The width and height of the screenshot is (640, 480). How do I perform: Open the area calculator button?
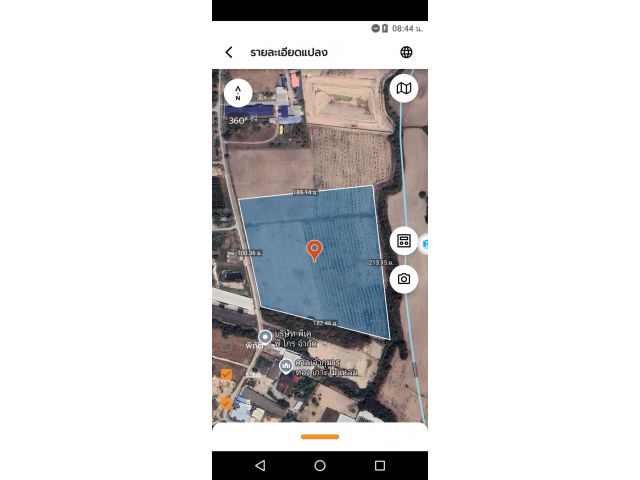point(404,241)
